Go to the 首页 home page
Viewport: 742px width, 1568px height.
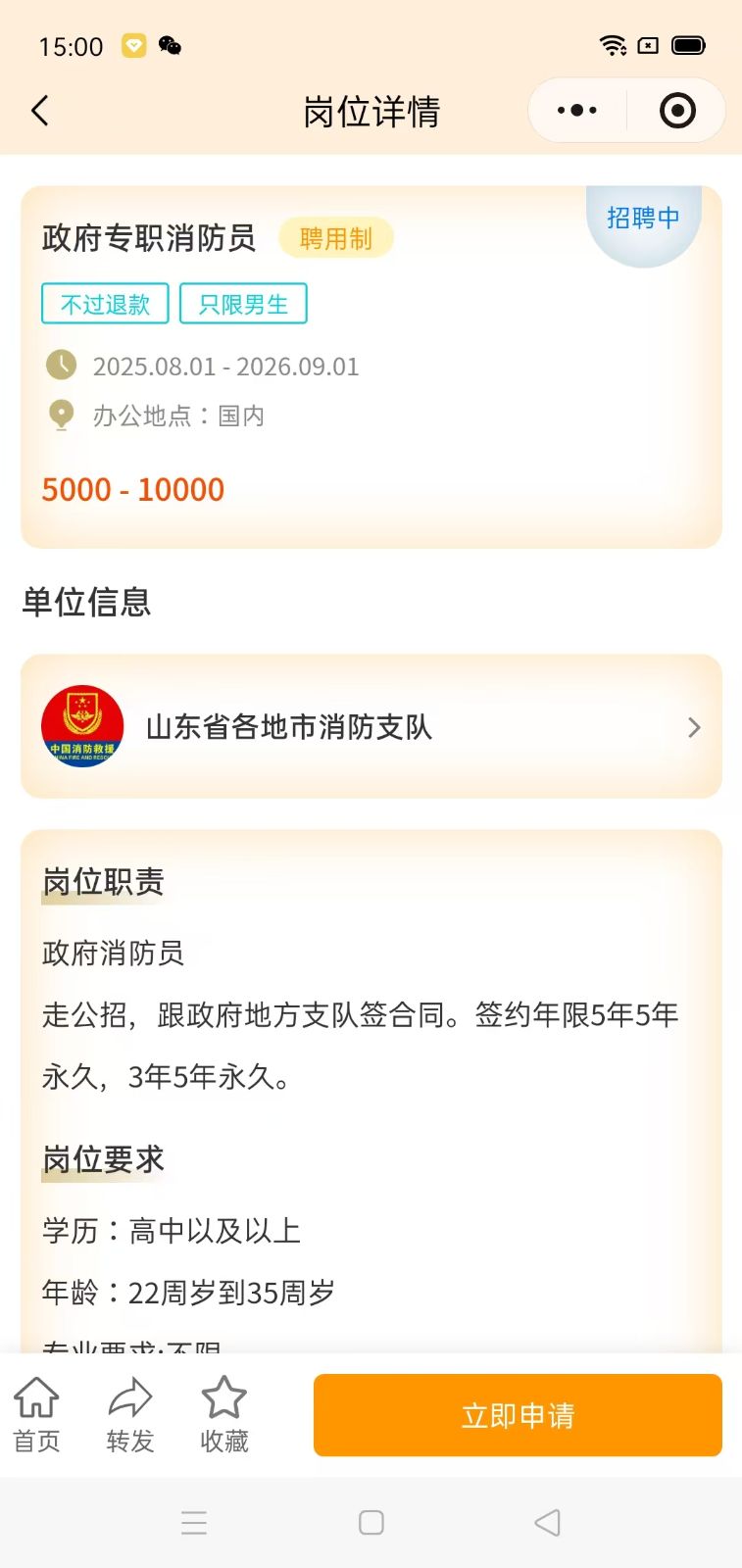(x=36, y=1414)
